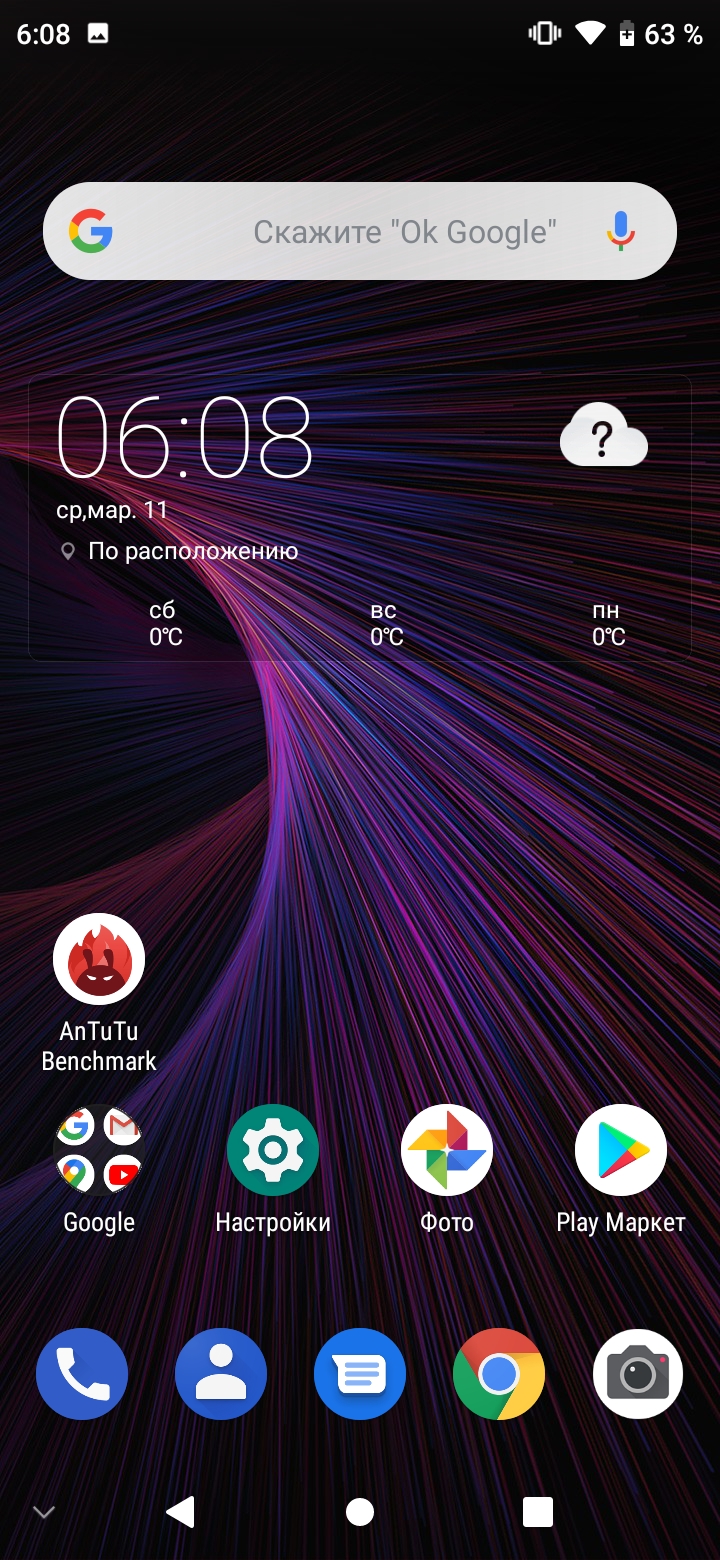Open the Messages app
Image resolution: width=720 pixels, height=1560 pixels.
tap(360, 1374)
